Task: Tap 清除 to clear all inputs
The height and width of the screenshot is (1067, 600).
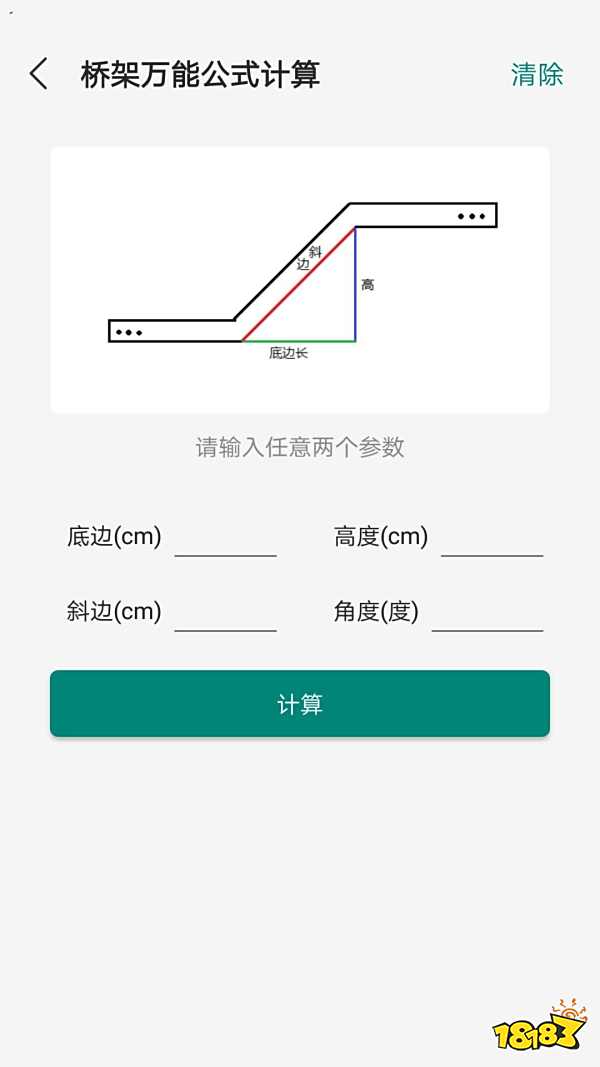Action: tap(537, 74)
